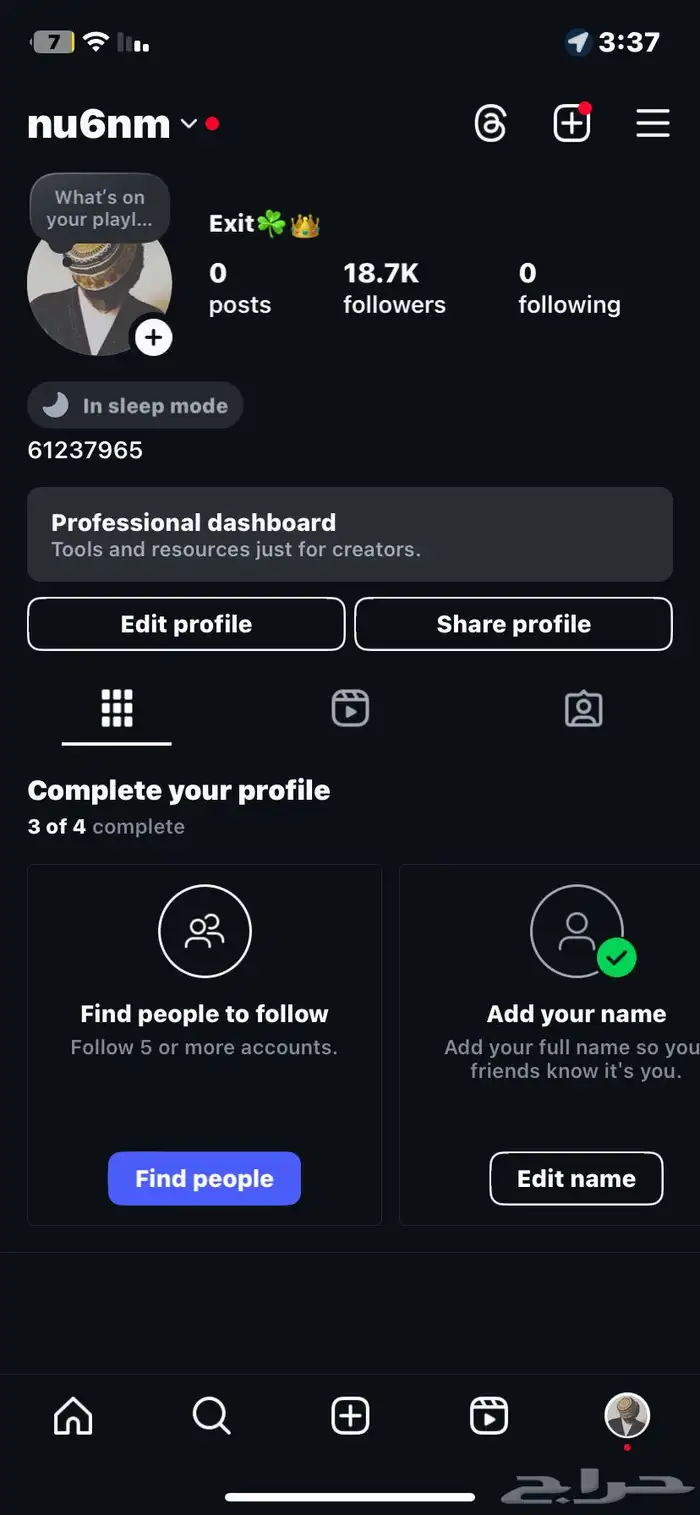Create a new post from the header

[571, 124]
